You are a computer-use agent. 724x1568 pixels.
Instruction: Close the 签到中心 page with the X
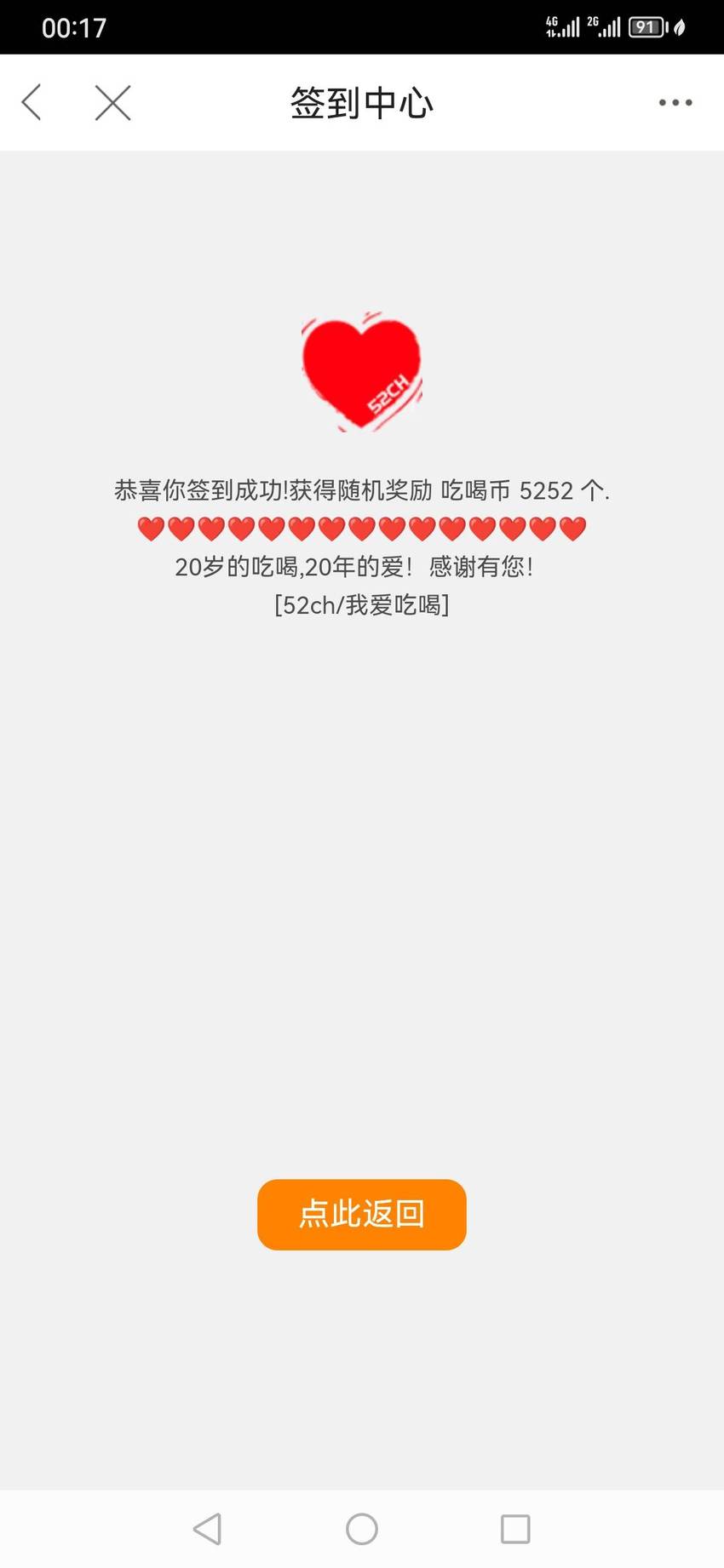tap(112, 103)
